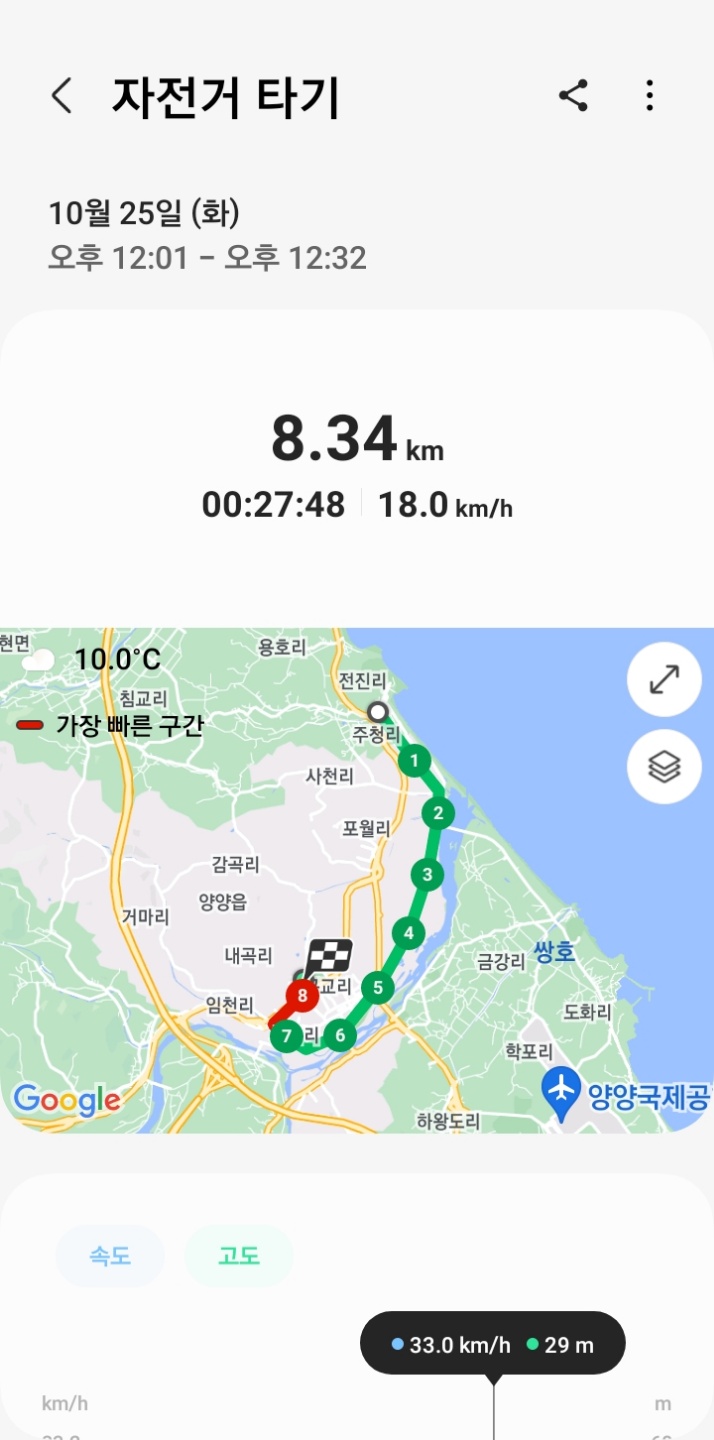
Task: Share this cycling workout
Action: 573,97
